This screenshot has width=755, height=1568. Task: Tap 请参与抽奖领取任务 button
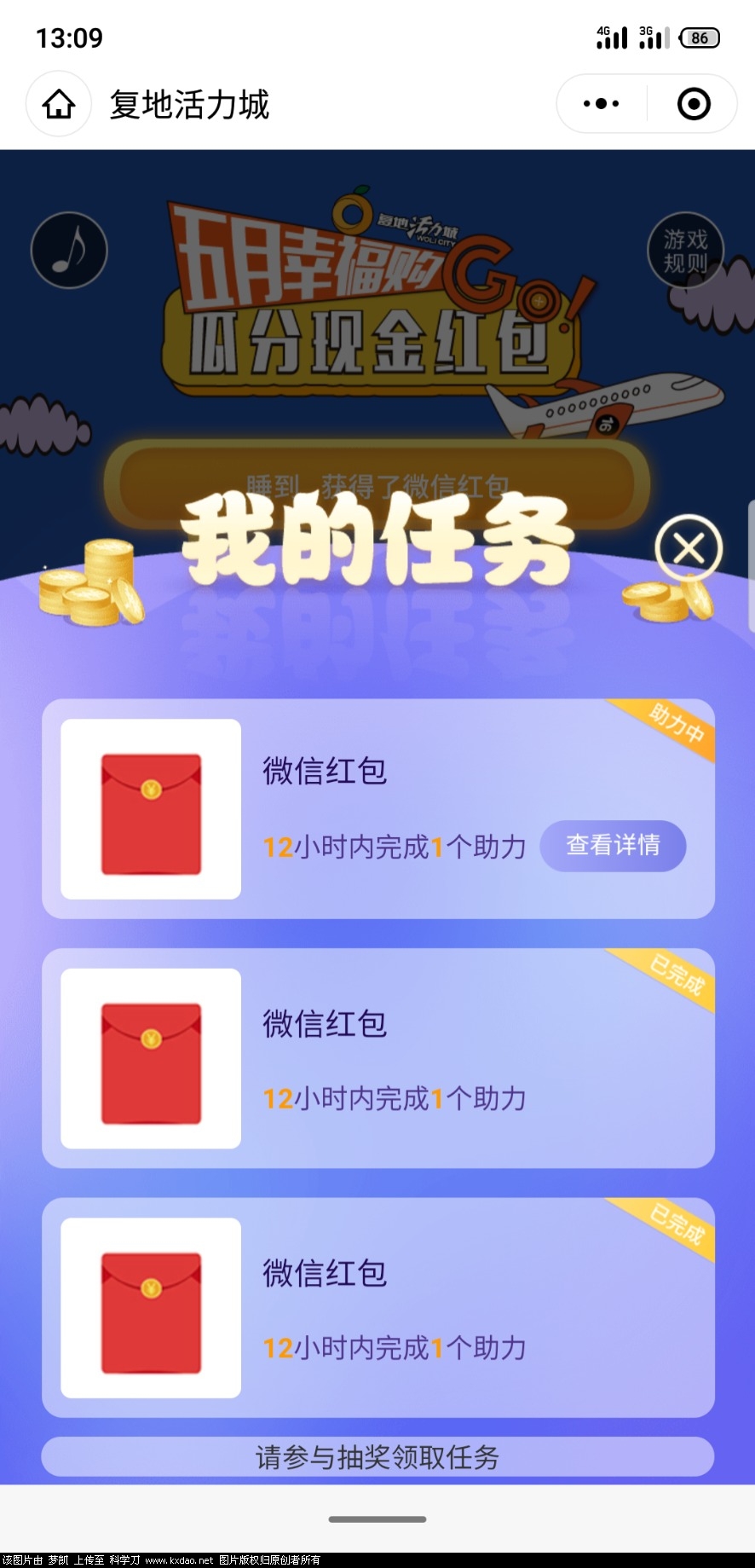(x=377, y=1457)
